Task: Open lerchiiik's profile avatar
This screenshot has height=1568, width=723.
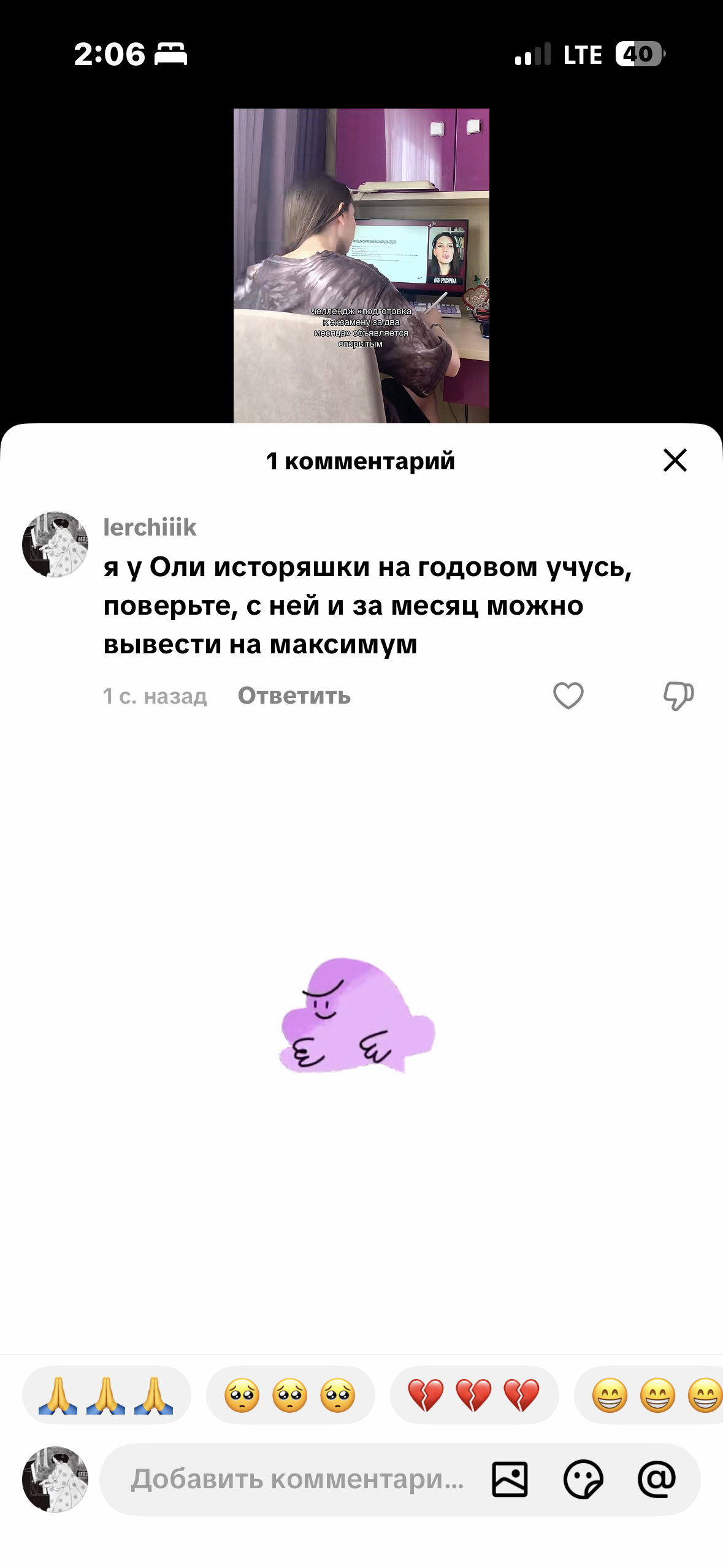Action: pyautogui.click(x=55, y=544)
